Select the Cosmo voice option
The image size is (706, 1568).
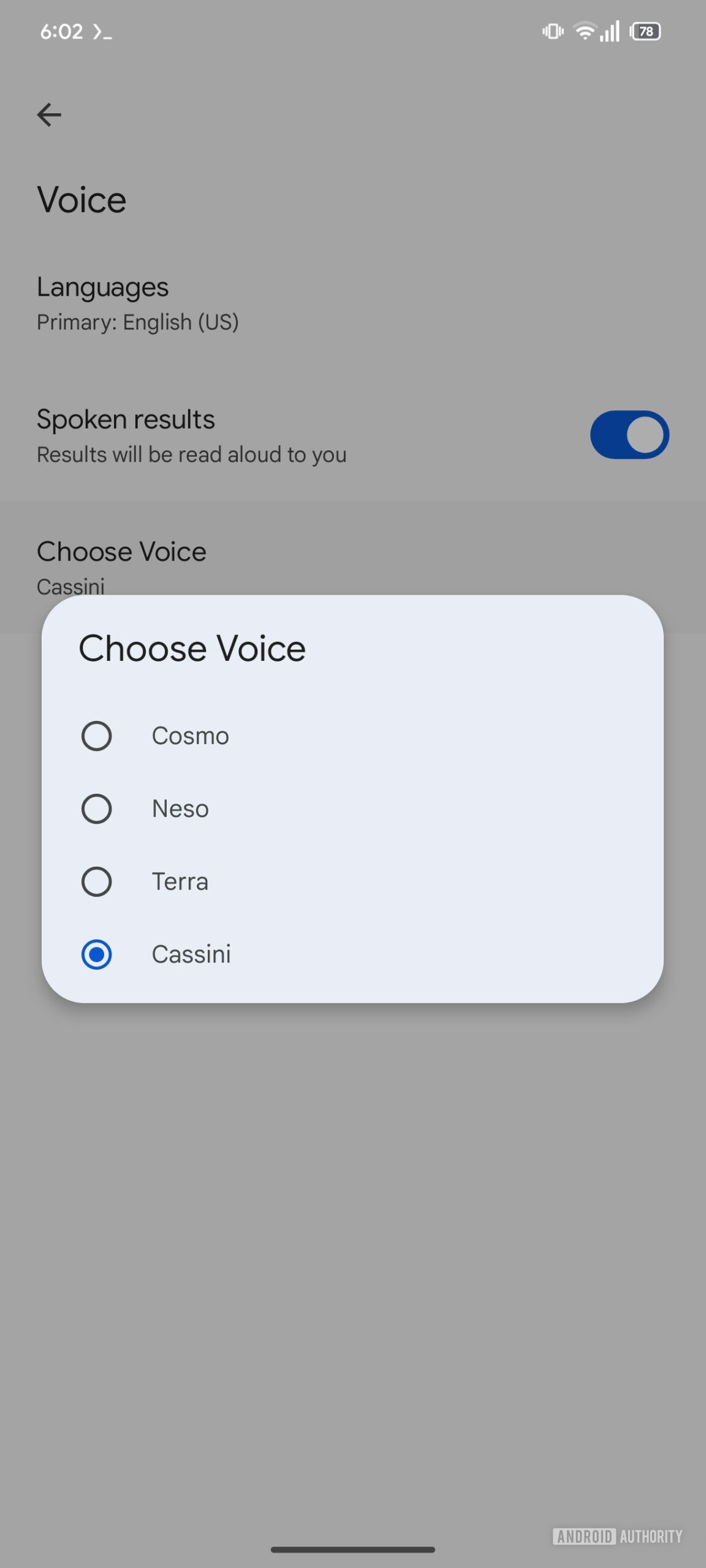point(352,736)
